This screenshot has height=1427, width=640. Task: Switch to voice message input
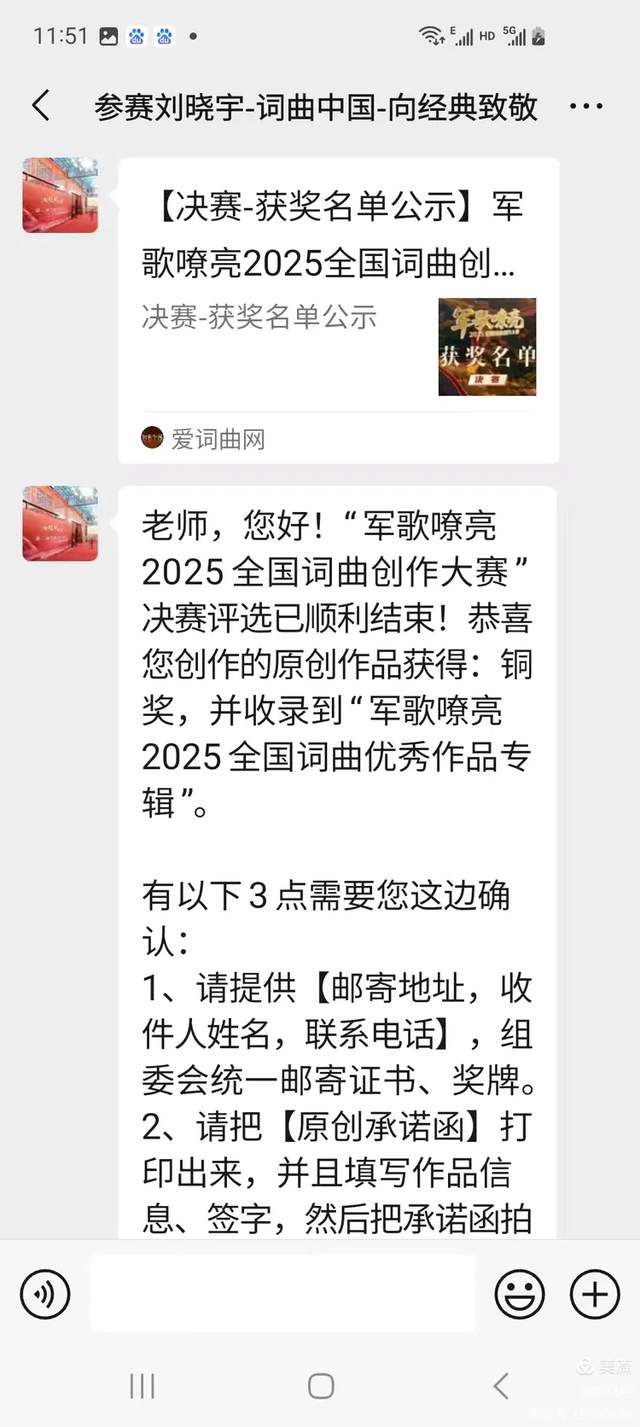click(x=45, y=1295)
